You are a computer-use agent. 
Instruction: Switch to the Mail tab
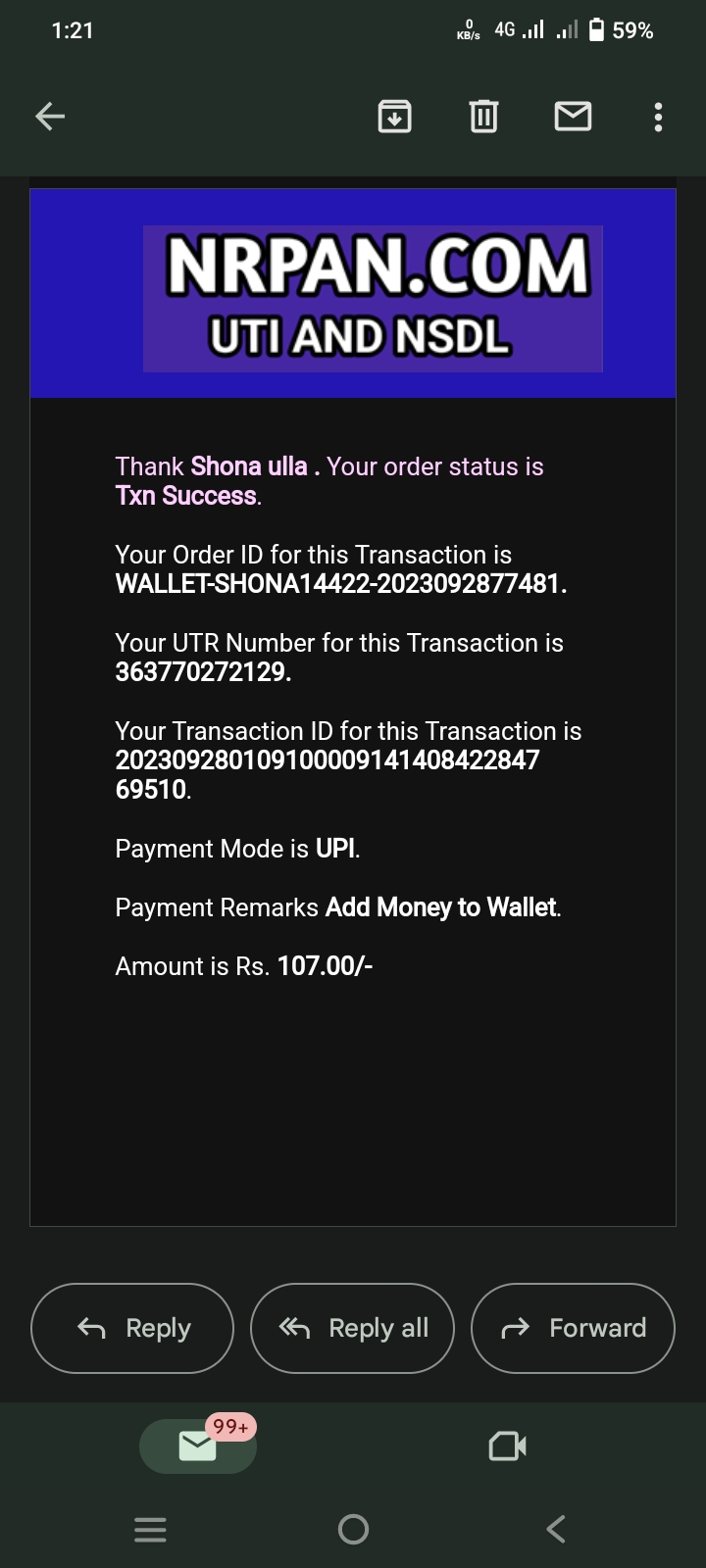[x=198, y=1445]
